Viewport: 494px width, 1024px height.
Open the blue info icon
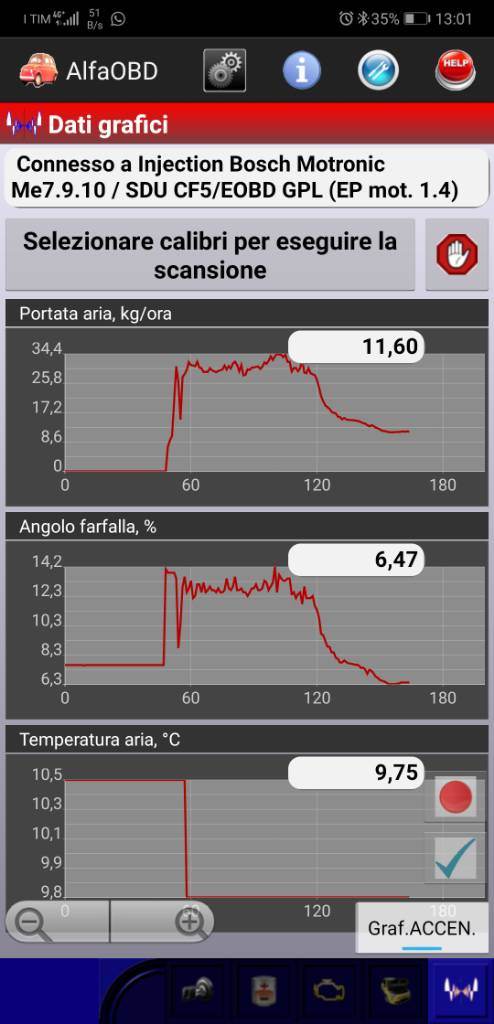pyautogui.click(x=302, y=70)
